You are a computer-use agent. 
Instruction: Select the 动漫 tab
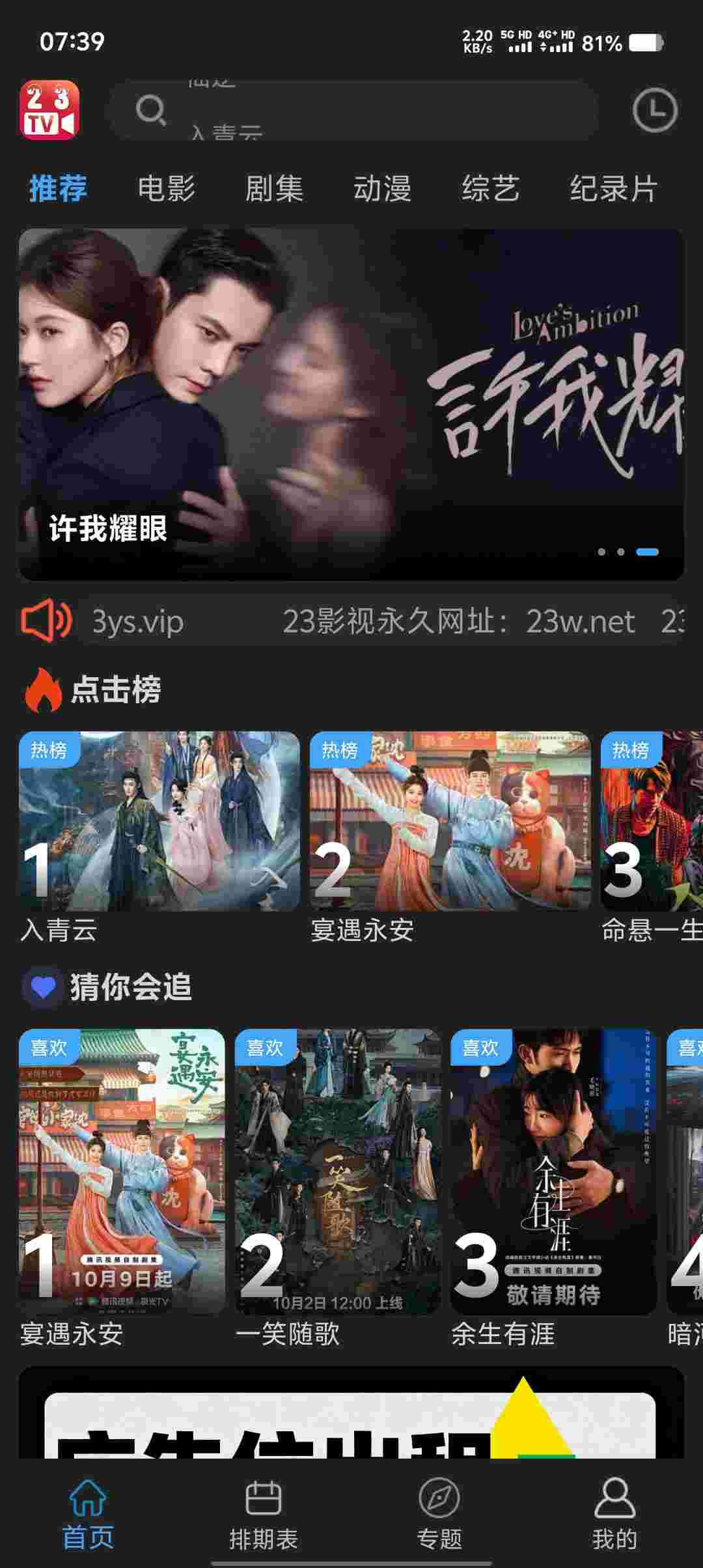click(382, 189)
